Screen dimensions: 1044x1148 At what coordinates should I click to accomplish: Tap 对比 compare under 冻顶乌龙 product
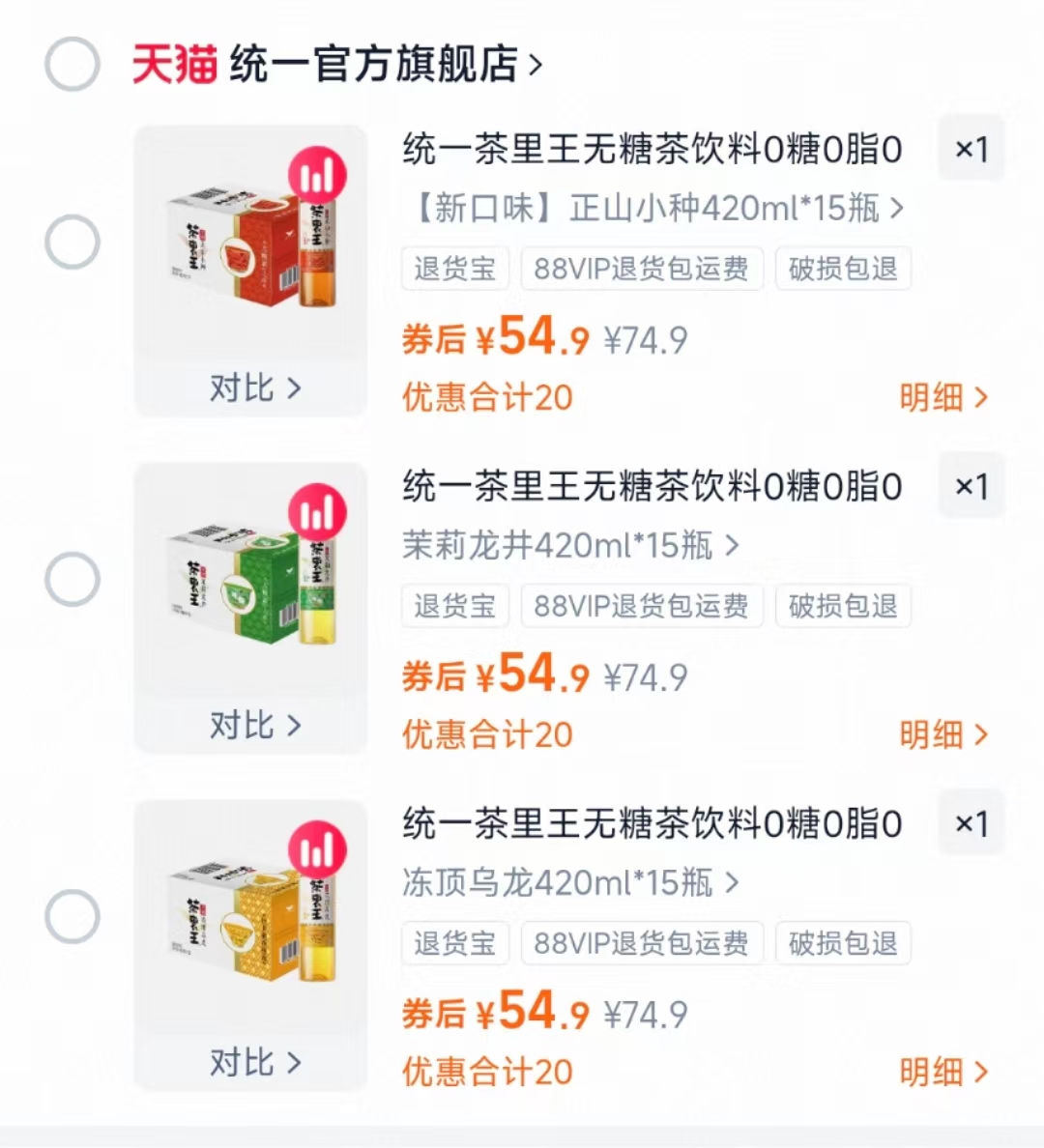249,1063
